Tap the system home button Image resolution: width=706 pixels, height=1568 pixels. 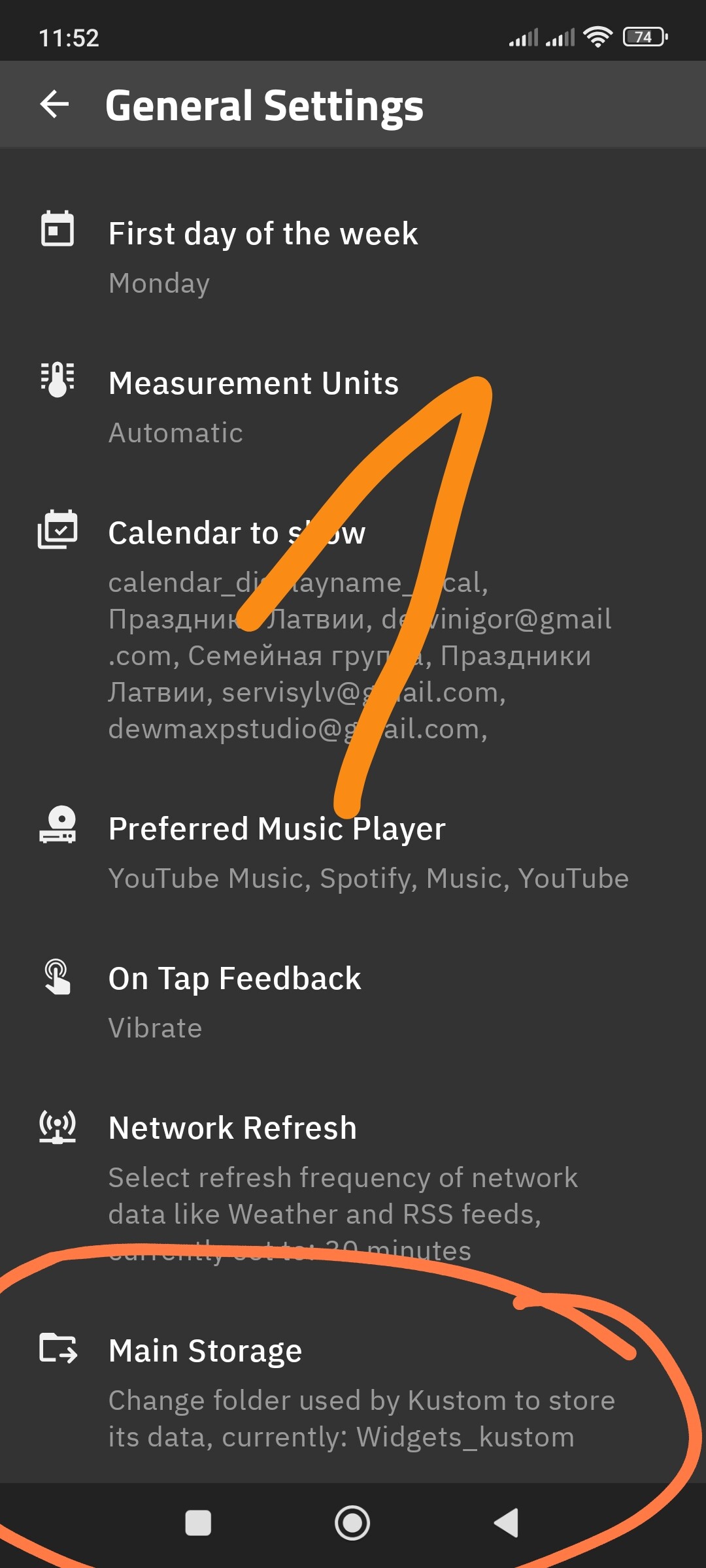[x=352, y=1523]
